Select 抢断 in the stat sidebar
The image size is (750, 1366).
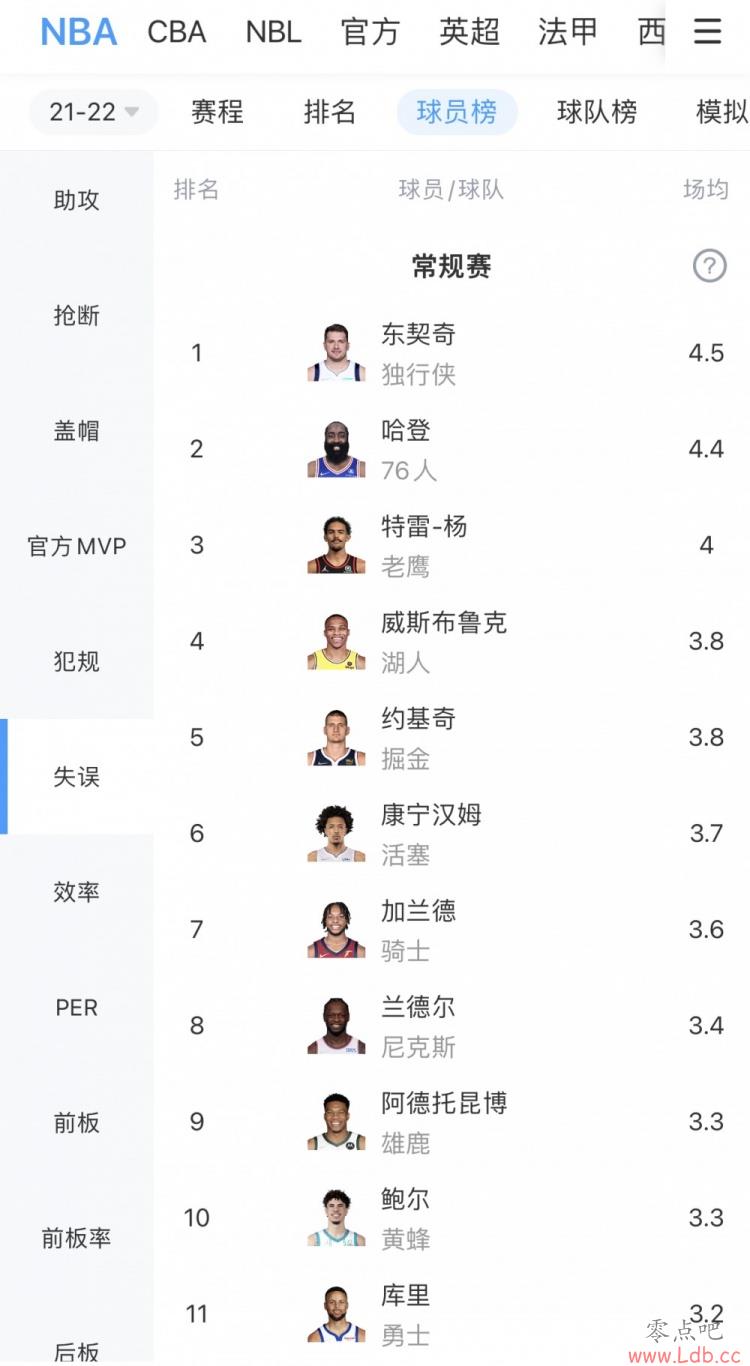(77, 315)
